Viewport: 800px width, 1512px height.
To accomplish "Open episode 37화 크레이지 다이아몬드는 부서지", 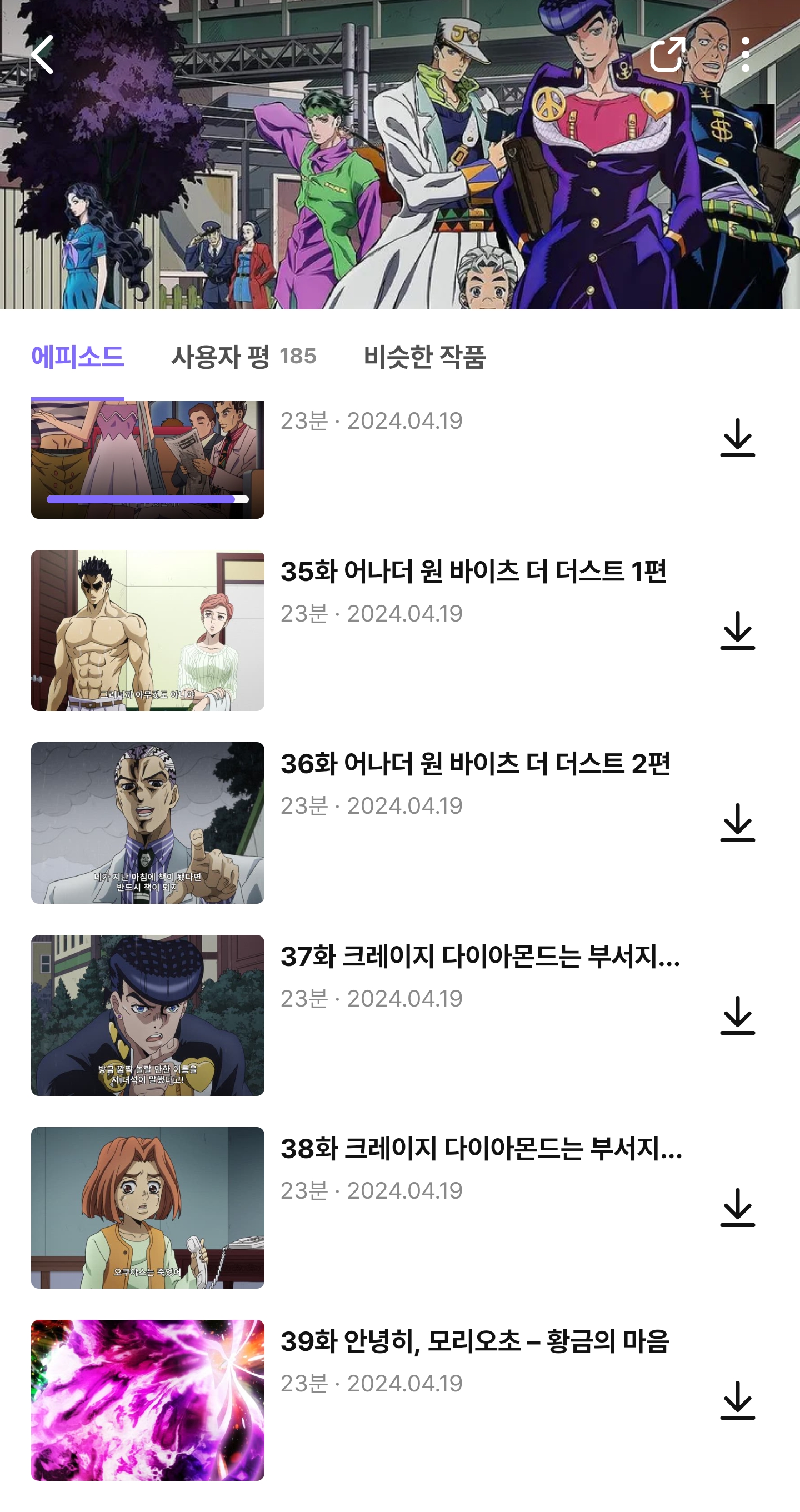I will coord(147,1015).
